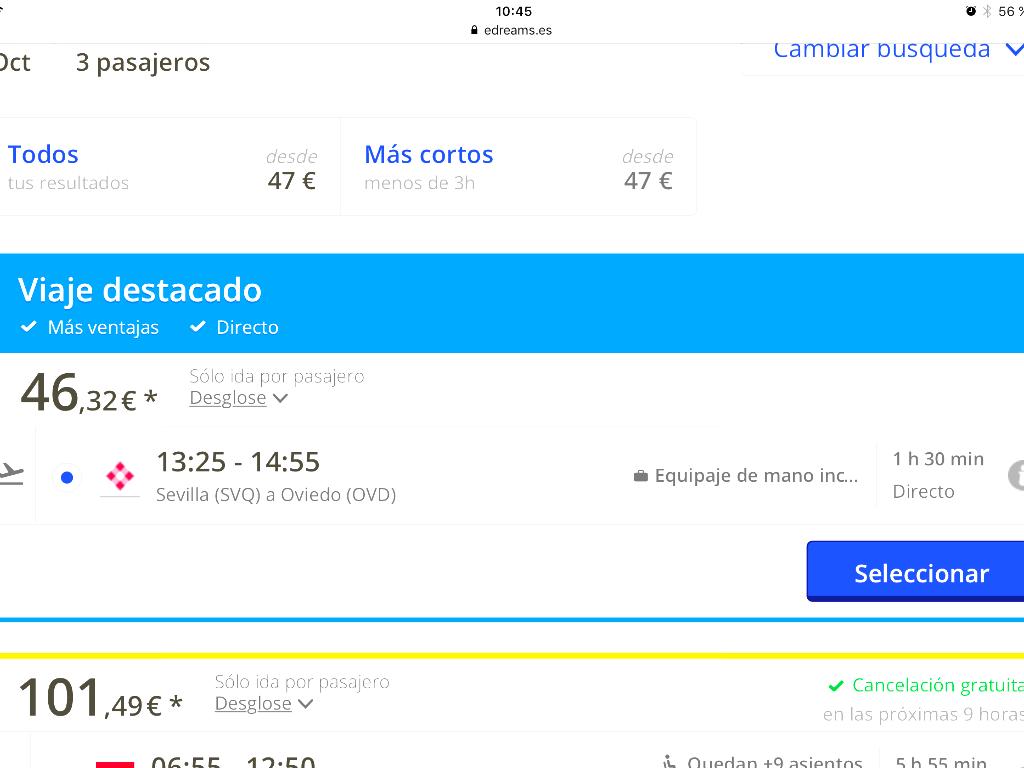
Task: Select the Sevilla to Oviedo flight
Action: click(x=920, y=573)
